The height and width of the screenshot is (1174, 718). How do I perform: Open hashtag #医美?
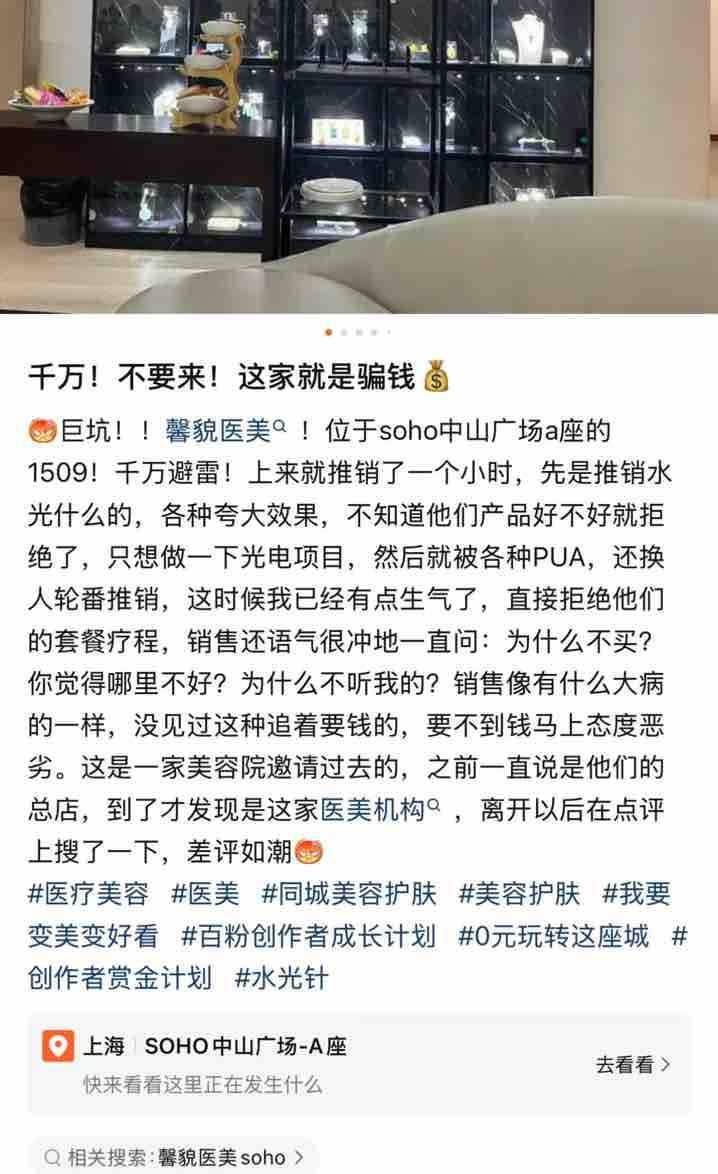tap(205, 893)
